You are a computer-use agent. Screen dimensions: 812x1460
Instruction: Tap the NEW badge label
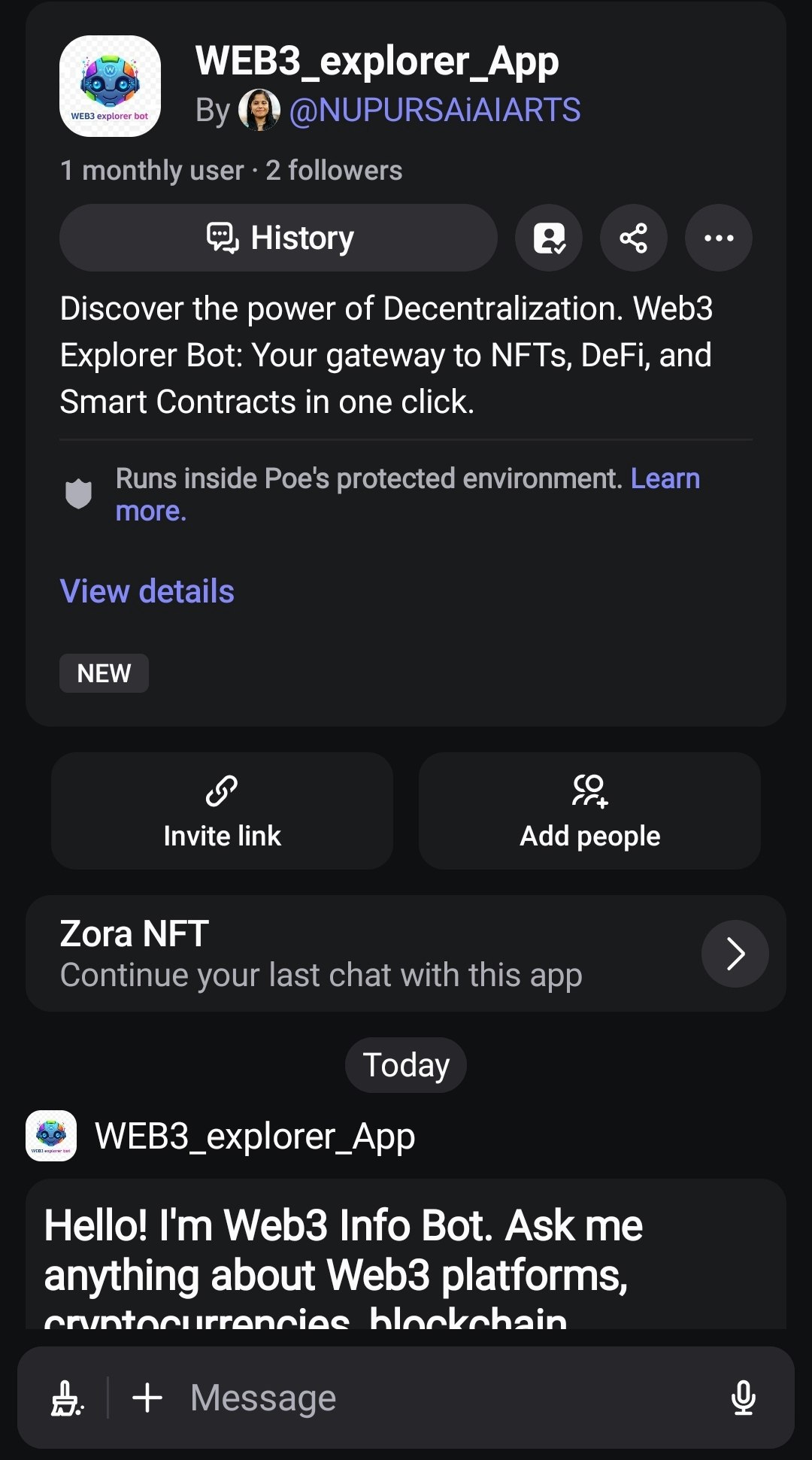tap(104, 673)
